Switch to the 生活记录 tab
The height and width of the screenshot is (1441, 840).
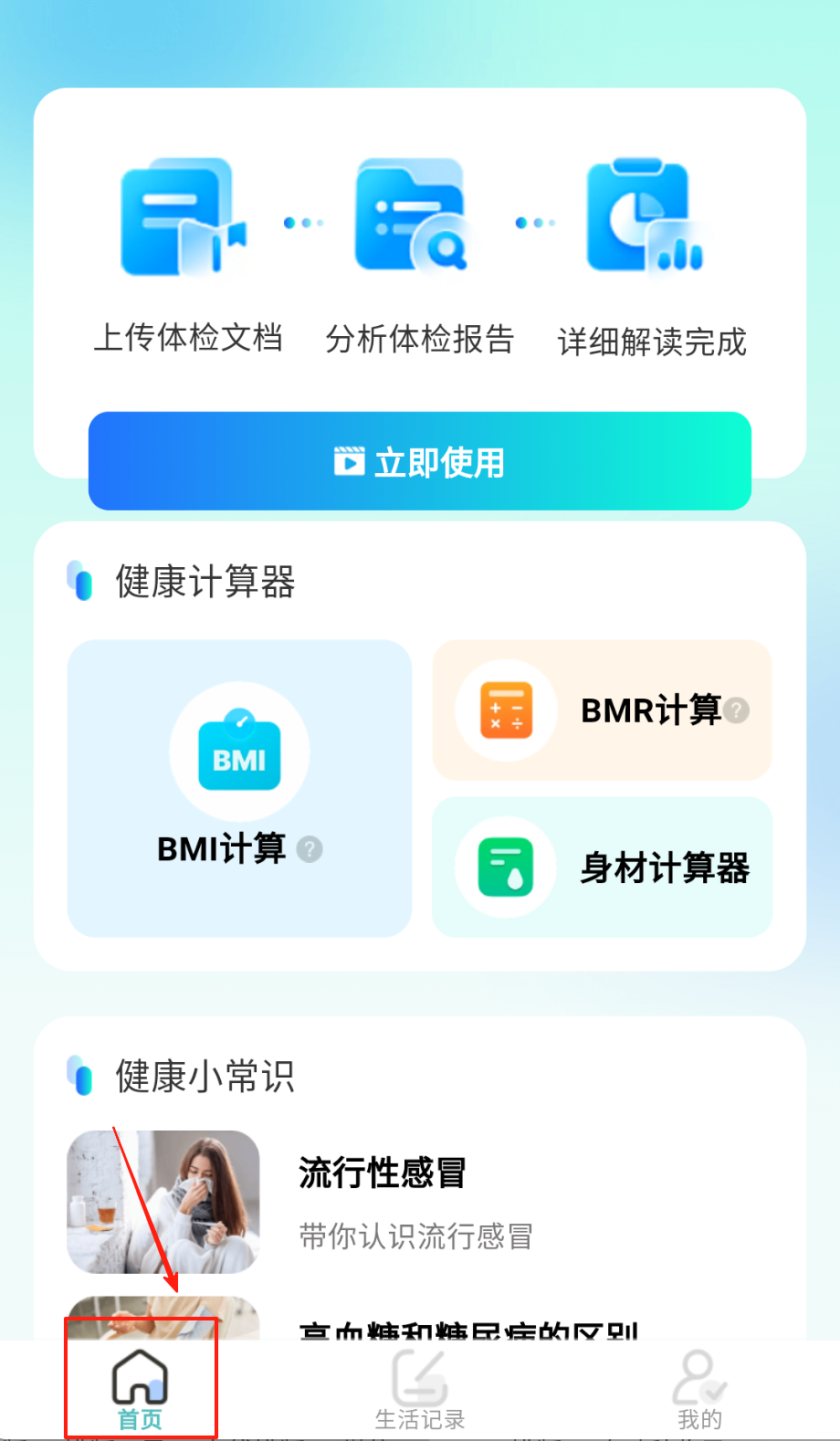tap(420, 1390)
